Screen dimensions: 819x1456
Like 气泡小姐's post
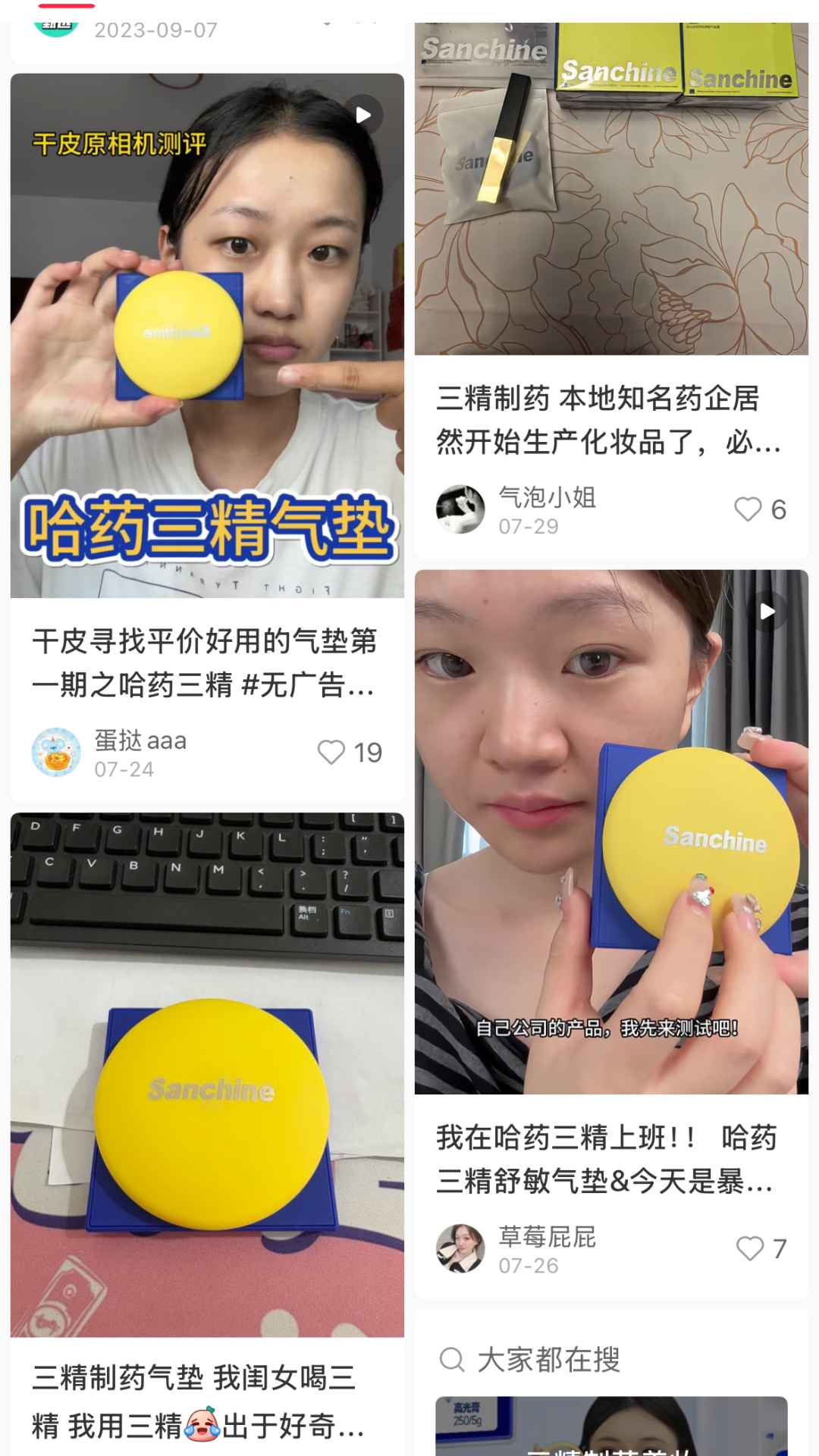pos(748,509)
